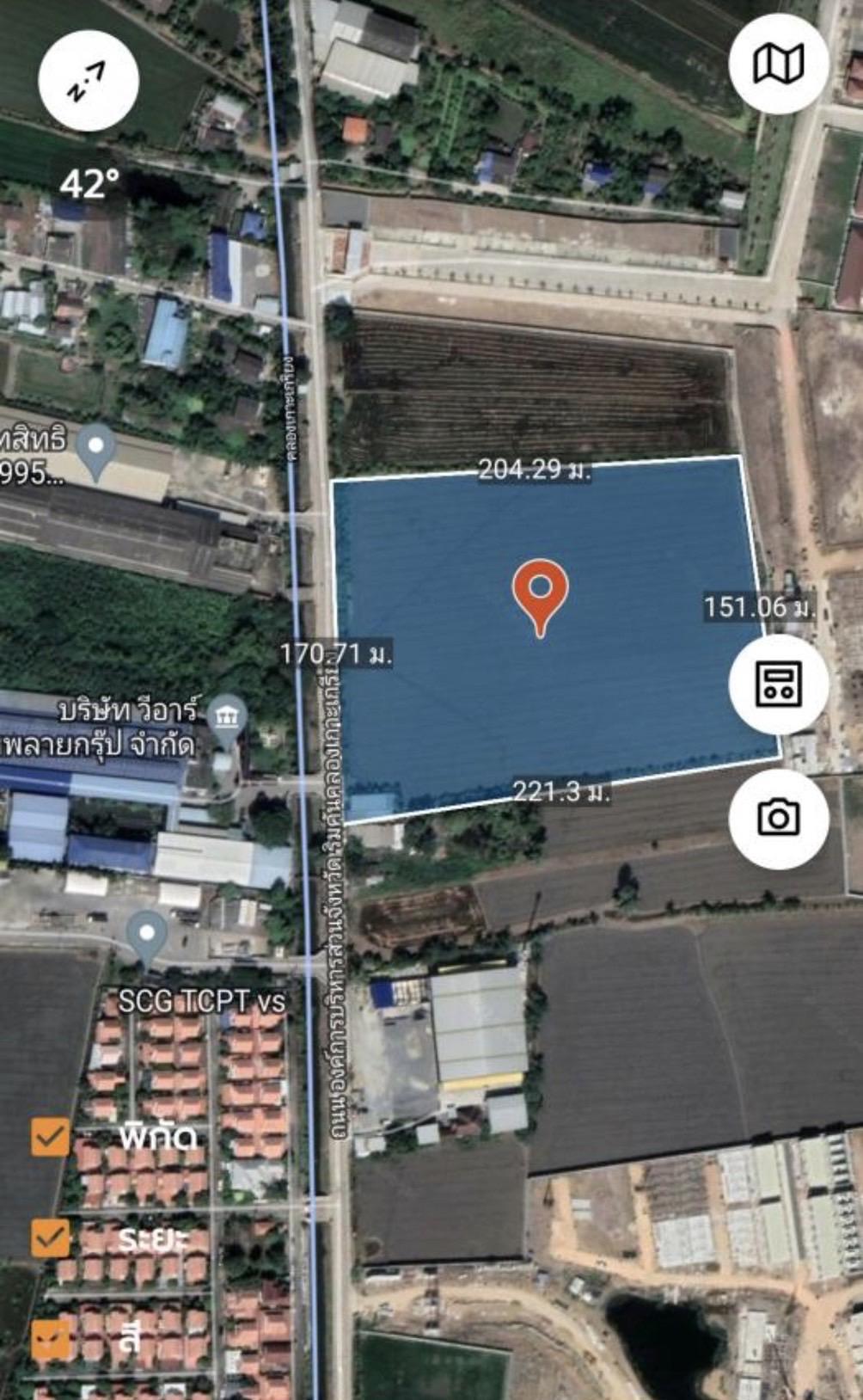This screenshot has width=863, height=1400.
Task: Capture the map with camera button
Action: coord(779,818)
